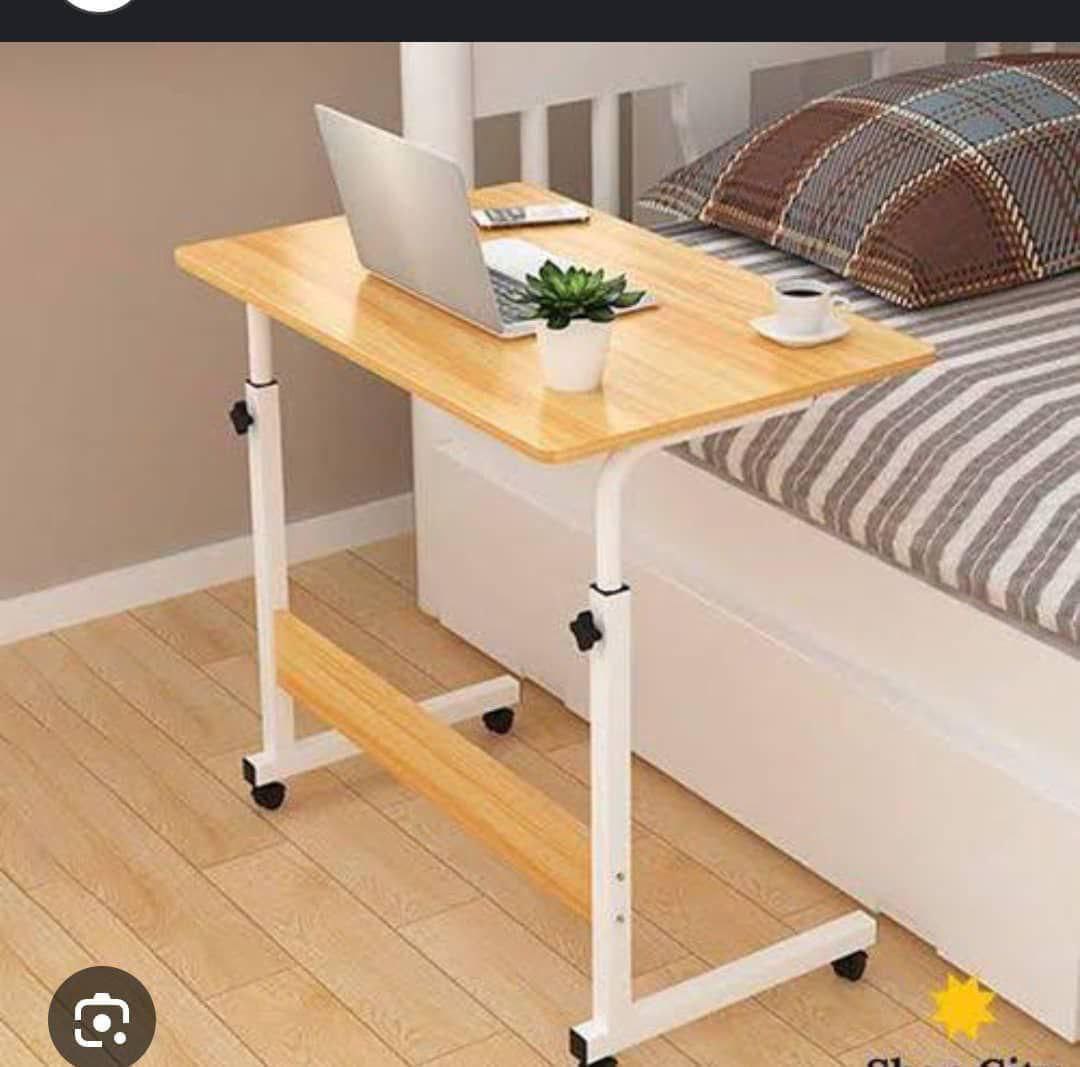Search this image with Google Lens
The height and width of the screenshot is (1067, 1080).
point(101,1018)
